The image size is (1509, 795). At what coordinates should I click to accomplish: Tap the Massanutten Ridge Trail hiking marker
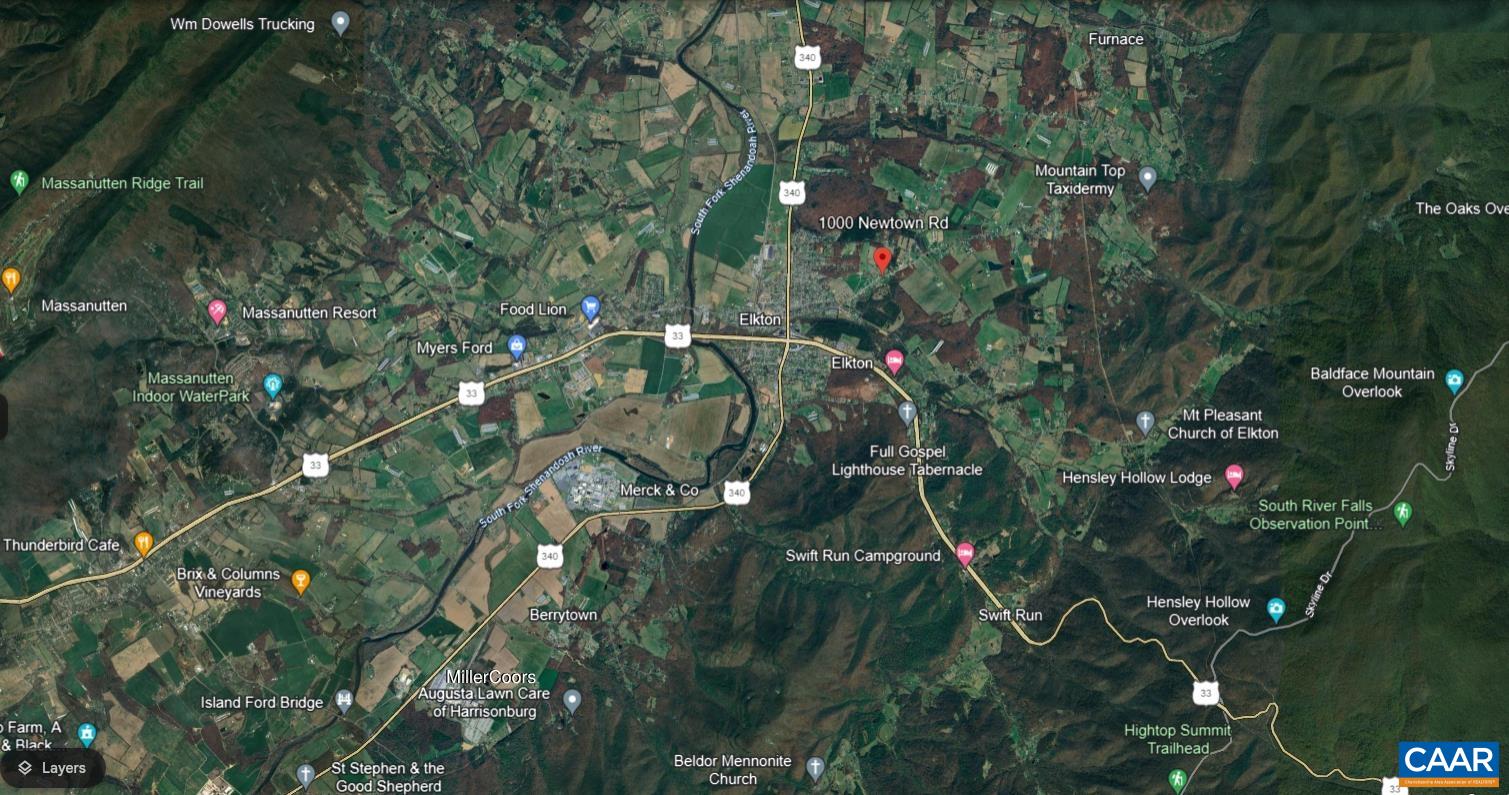click(x=19, y=181)
